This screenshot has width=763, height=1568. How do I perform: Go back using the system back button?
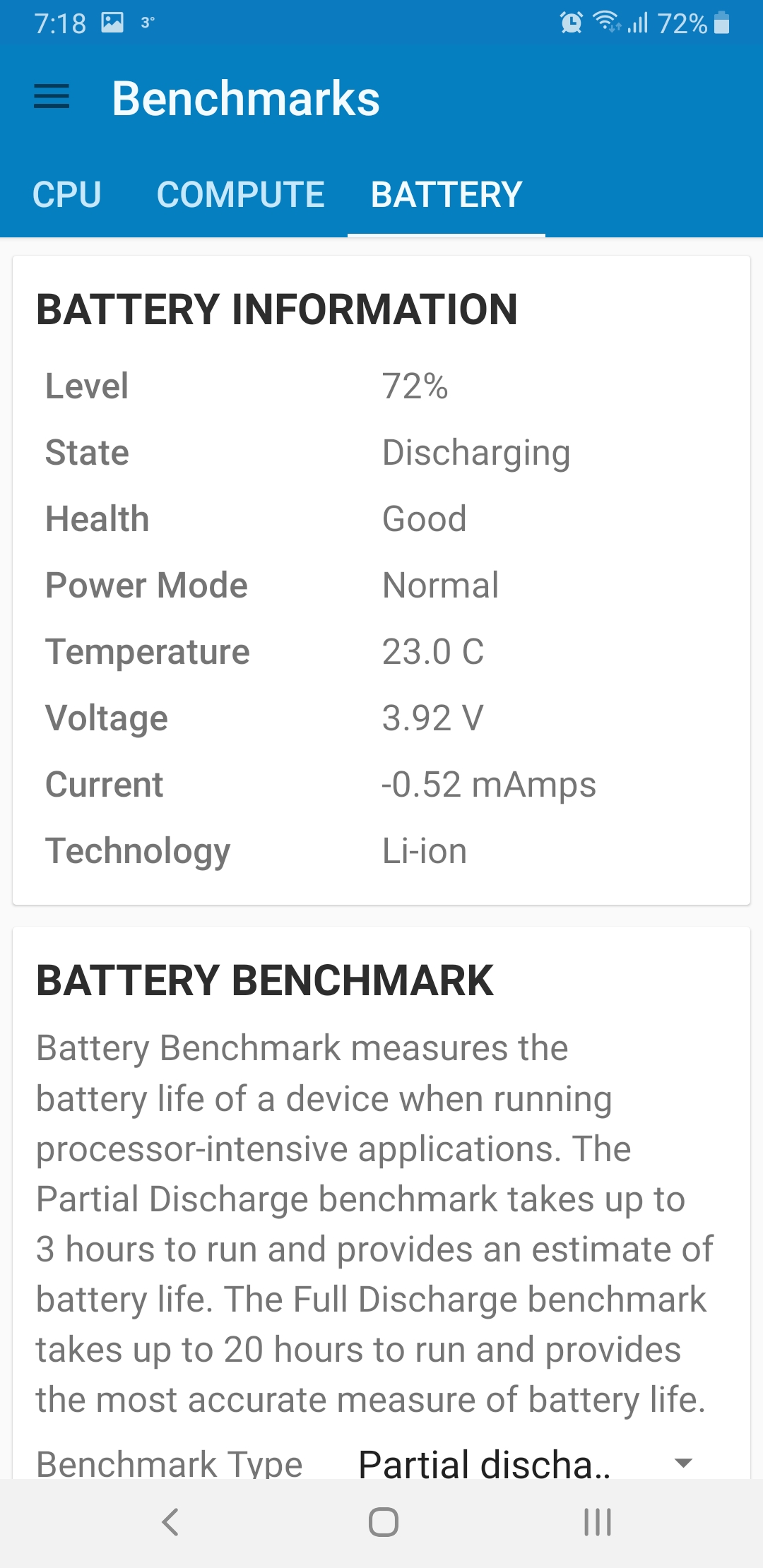[170, 1522]
